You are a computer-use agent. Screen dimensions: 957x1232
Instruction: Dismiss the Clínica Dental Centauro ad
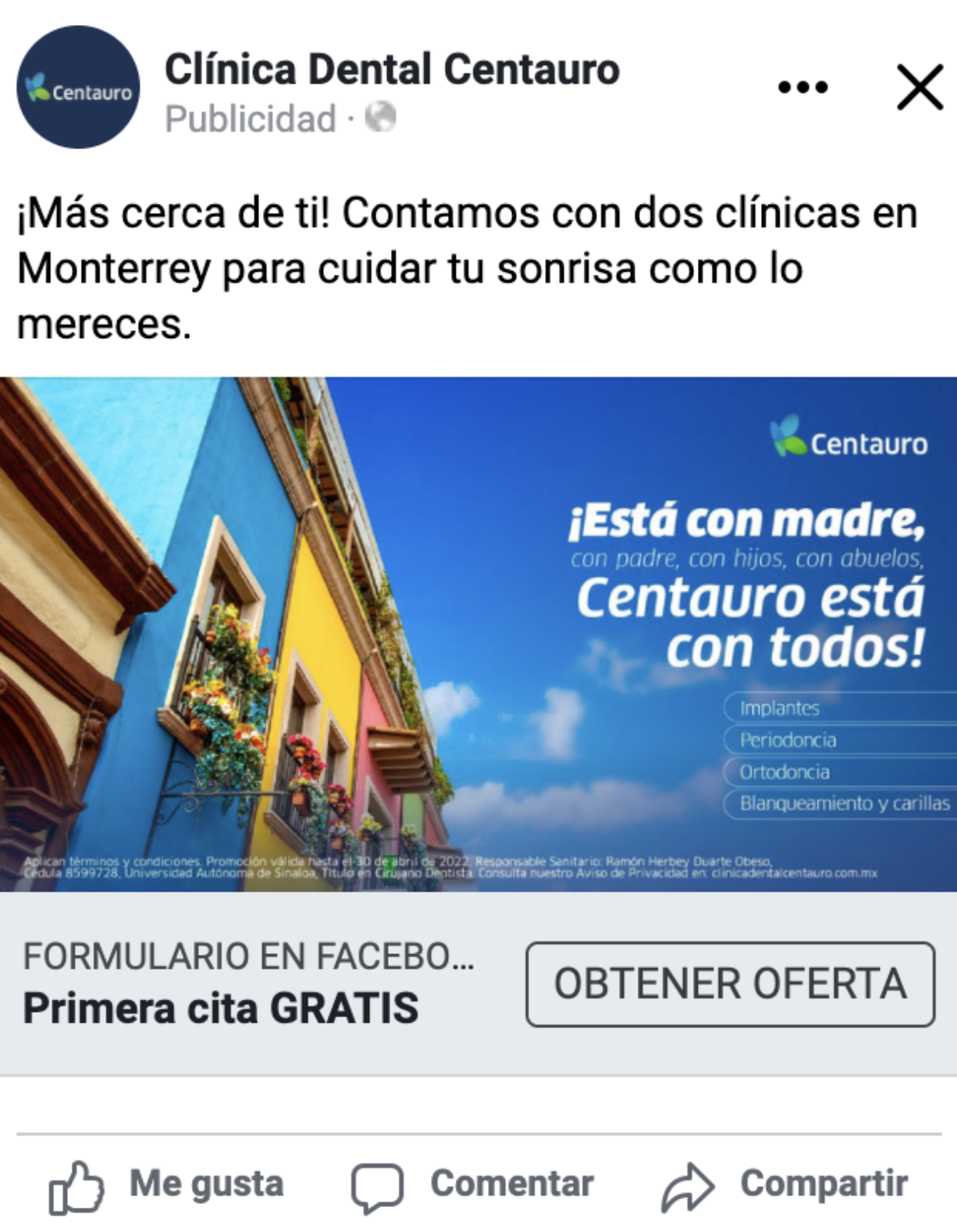[920, 87]
